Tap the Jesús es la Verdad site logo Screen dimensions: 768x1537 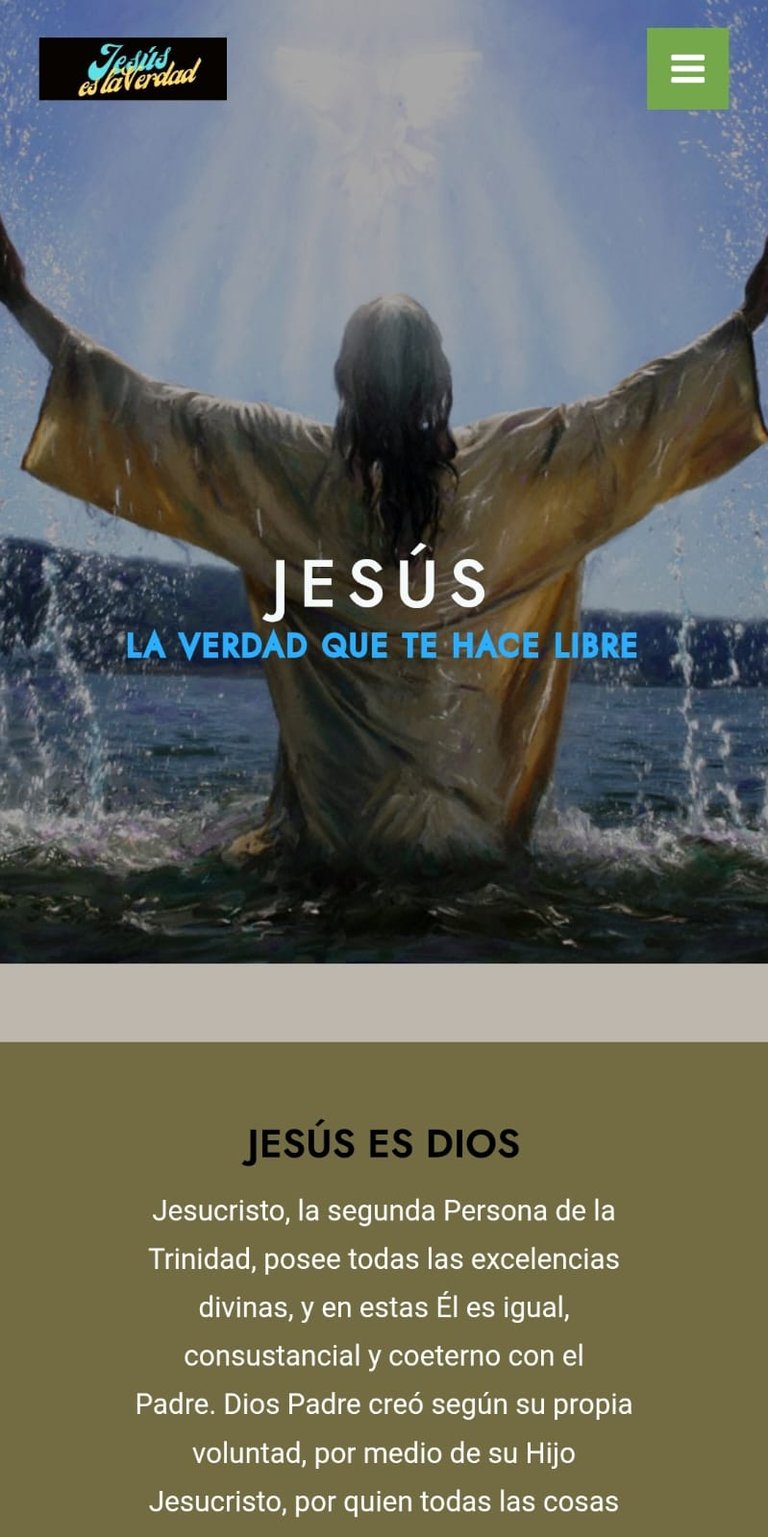133,69
